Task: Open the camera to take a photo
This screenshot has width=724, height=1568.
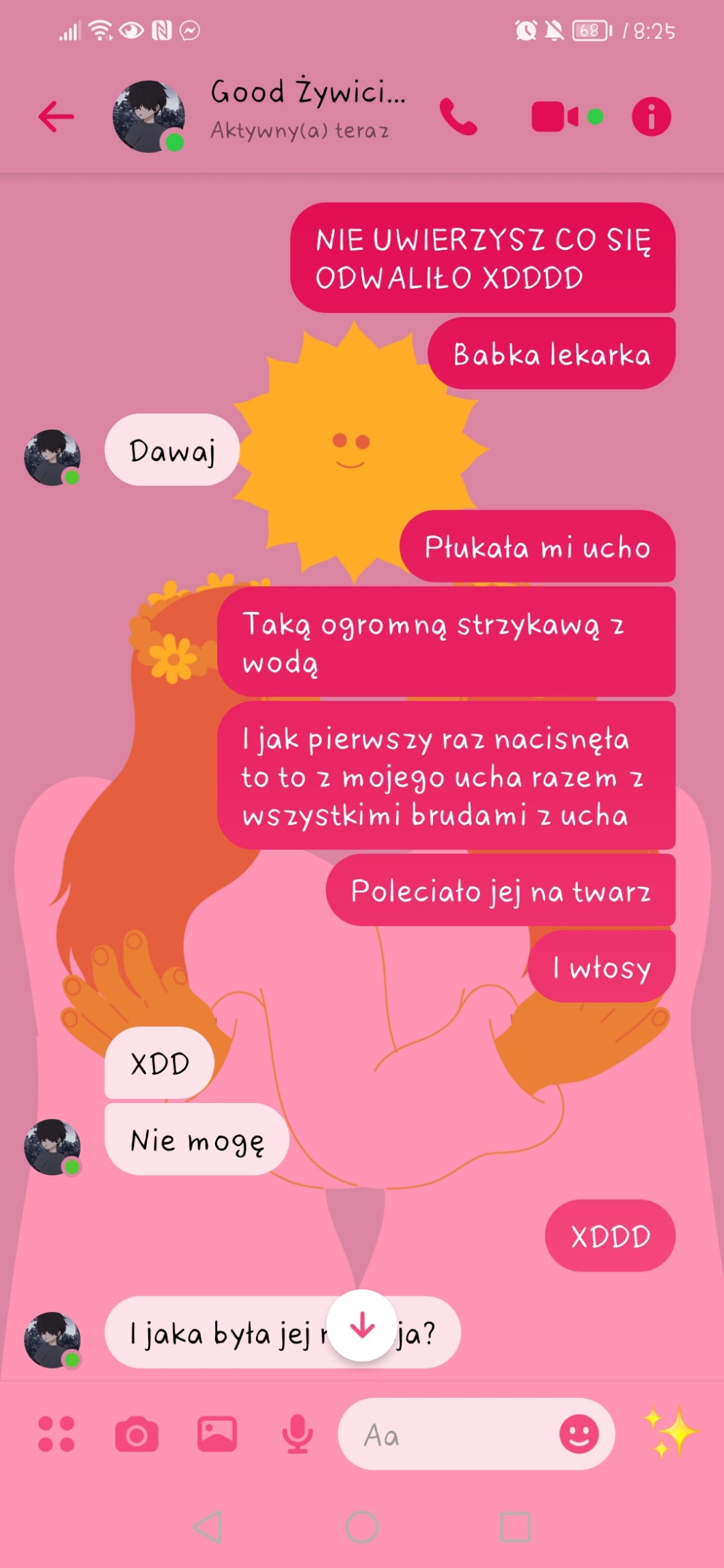Action: [x=137, y=1434]
